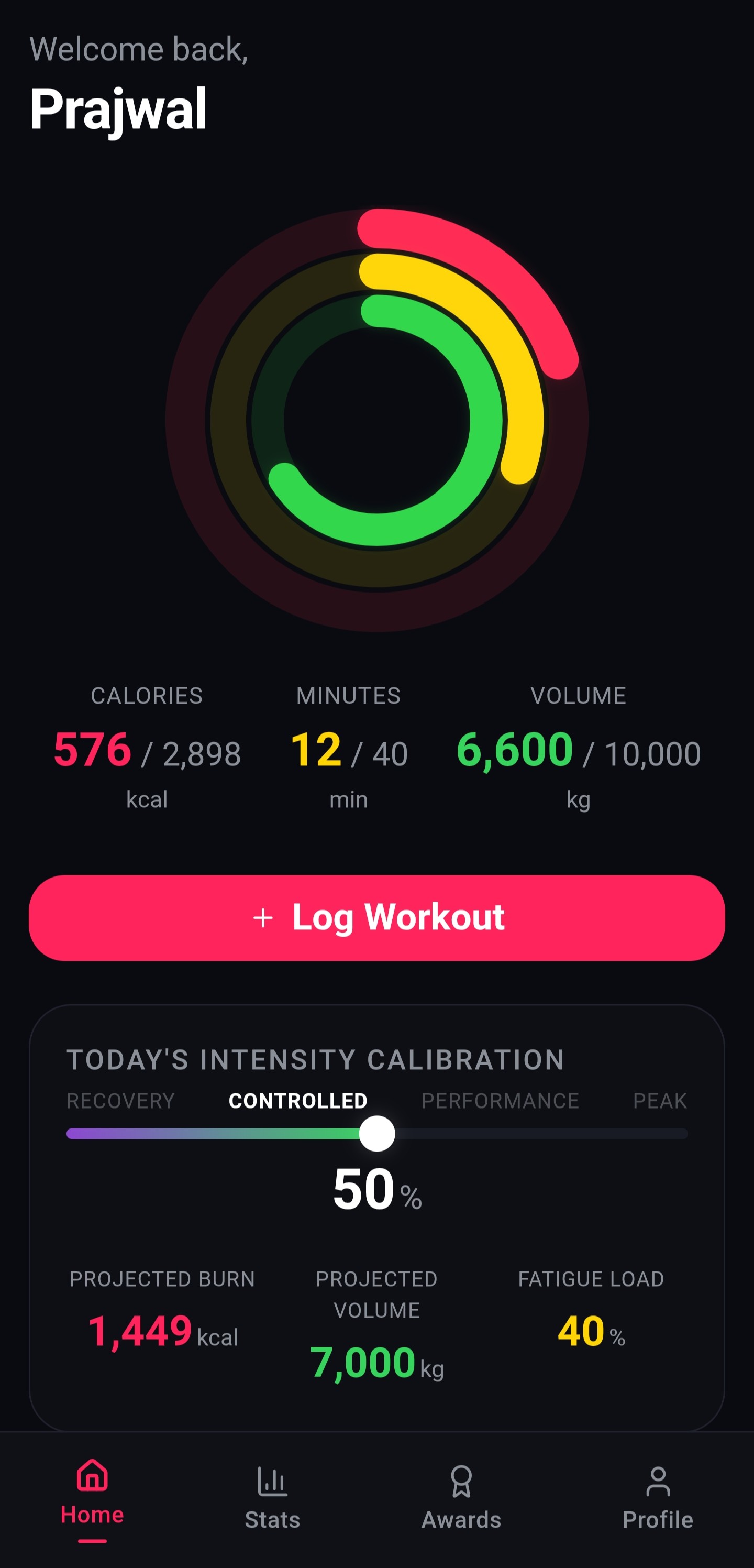Set intensity to Recovery level
The height and width of the screenshot is (1568, 754).
click(x=120, y=1101)
